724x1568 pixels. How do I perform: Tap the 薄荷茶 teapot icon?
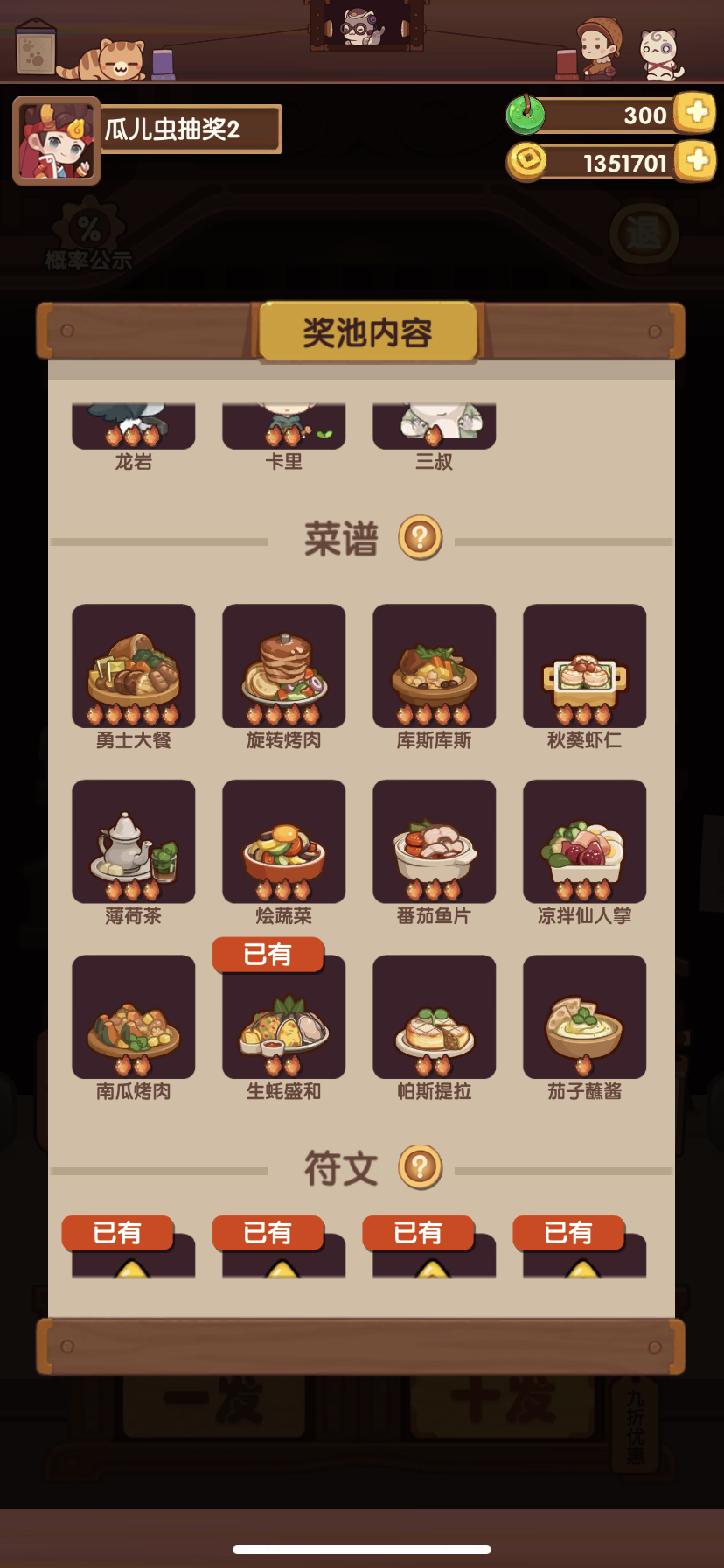(x=133, y=842)
